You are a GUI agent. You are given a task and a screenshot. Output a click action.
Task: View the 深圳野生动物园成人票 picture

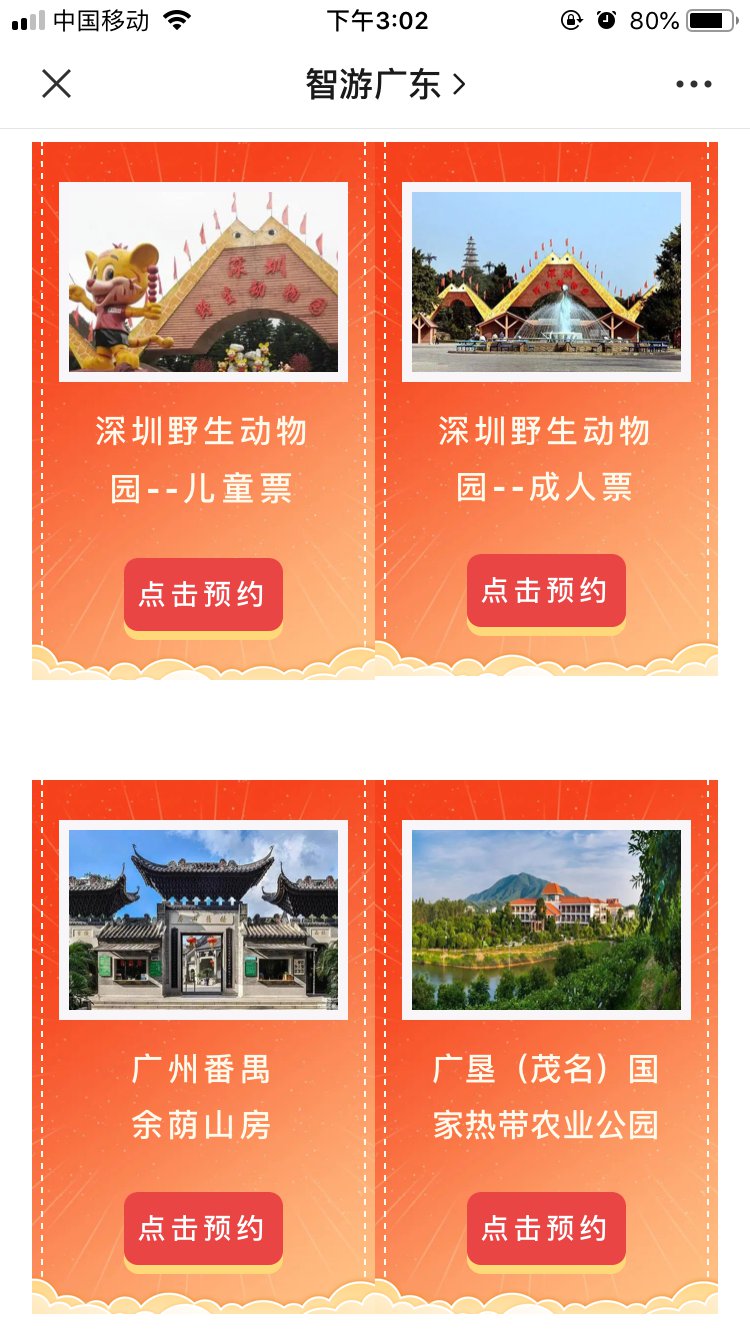(x=546, y=281)
